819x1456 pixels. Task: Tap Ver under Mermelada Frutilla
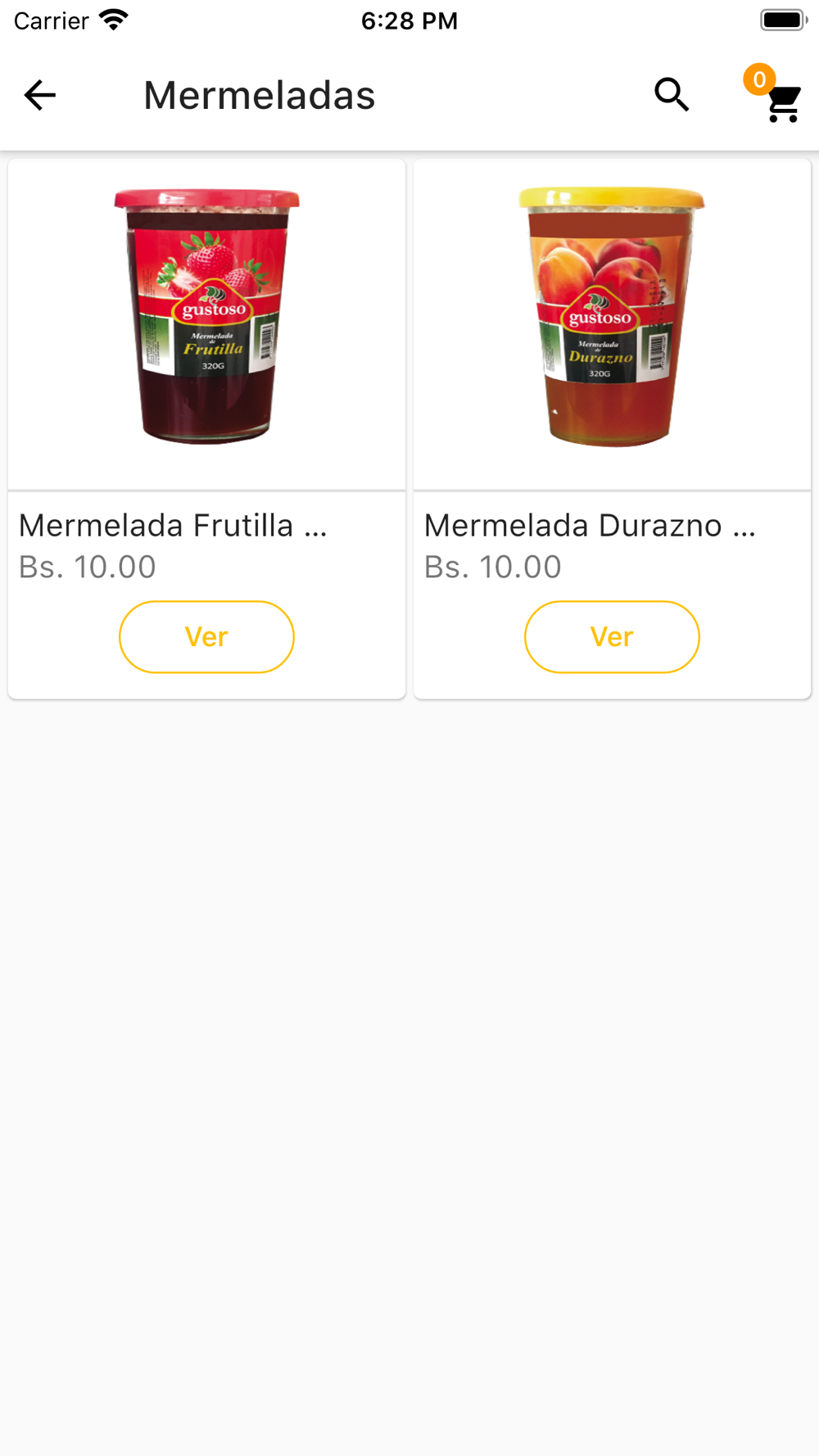(206, 637)
